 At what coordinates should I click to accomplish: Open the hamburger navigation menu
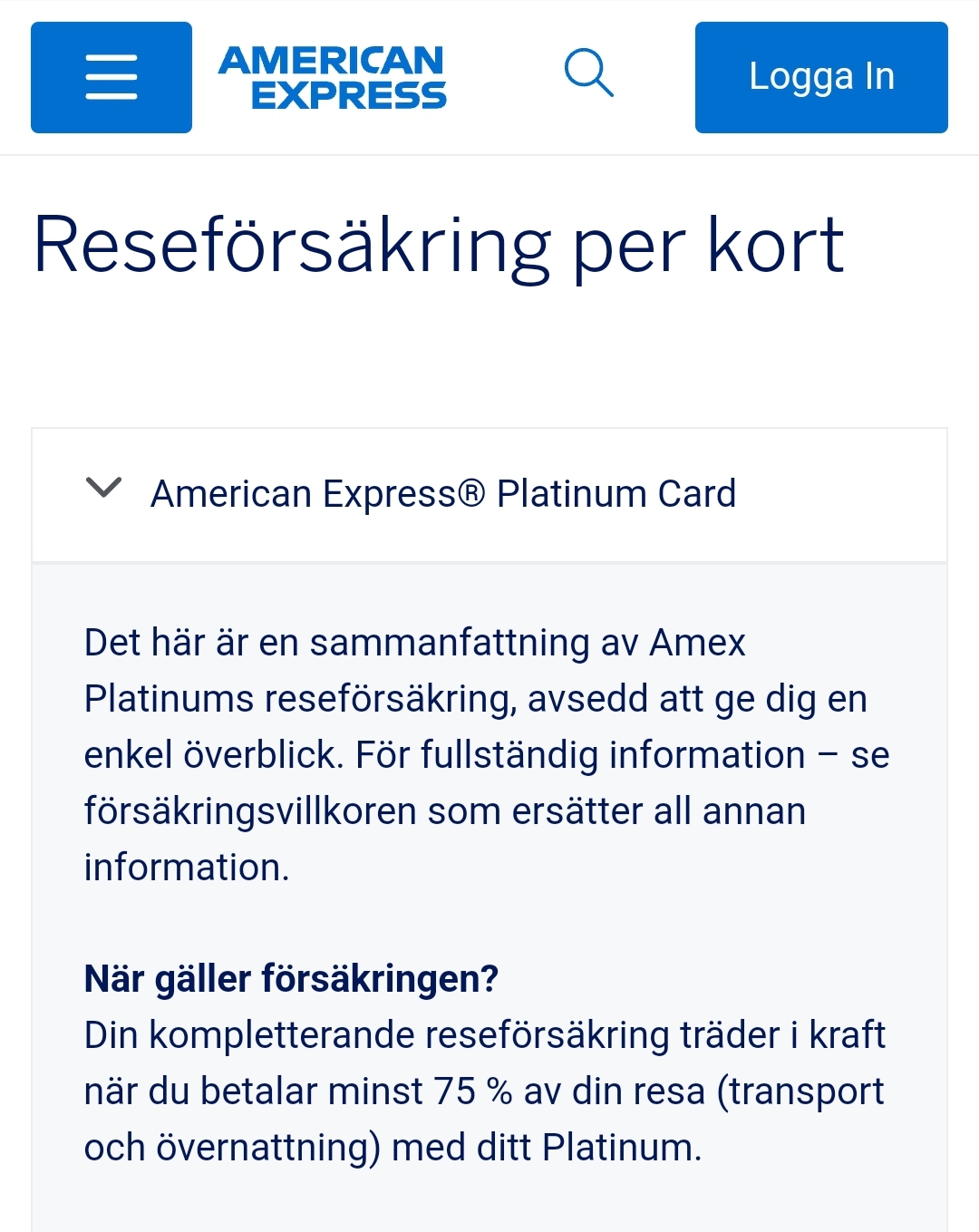pyautogui.click(x=111, y=77)
